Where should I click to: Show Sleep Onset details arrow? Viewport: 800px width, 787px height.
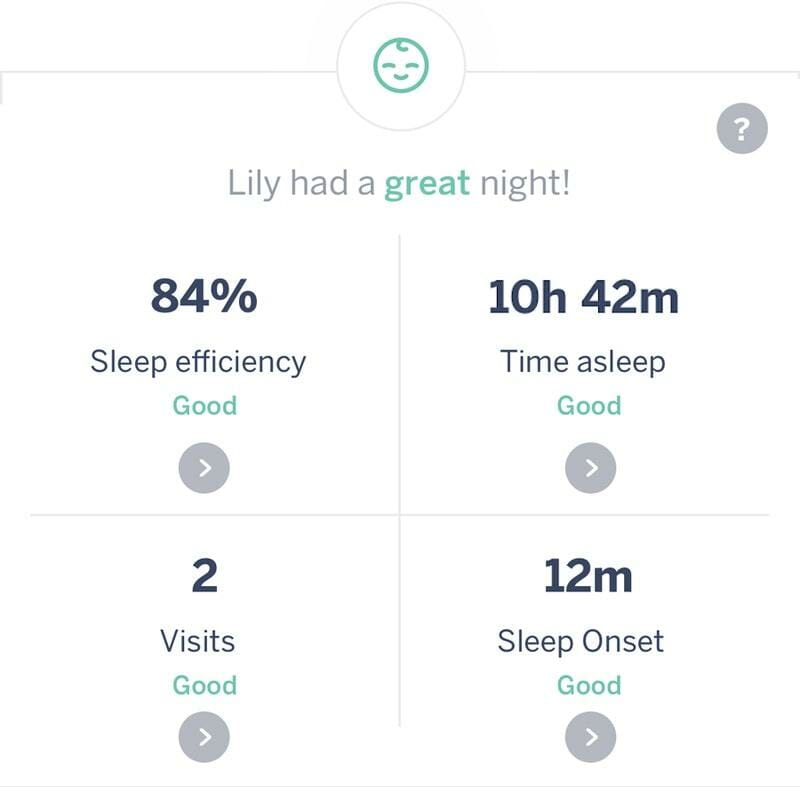pyautogui.click(x=590, y=738)
